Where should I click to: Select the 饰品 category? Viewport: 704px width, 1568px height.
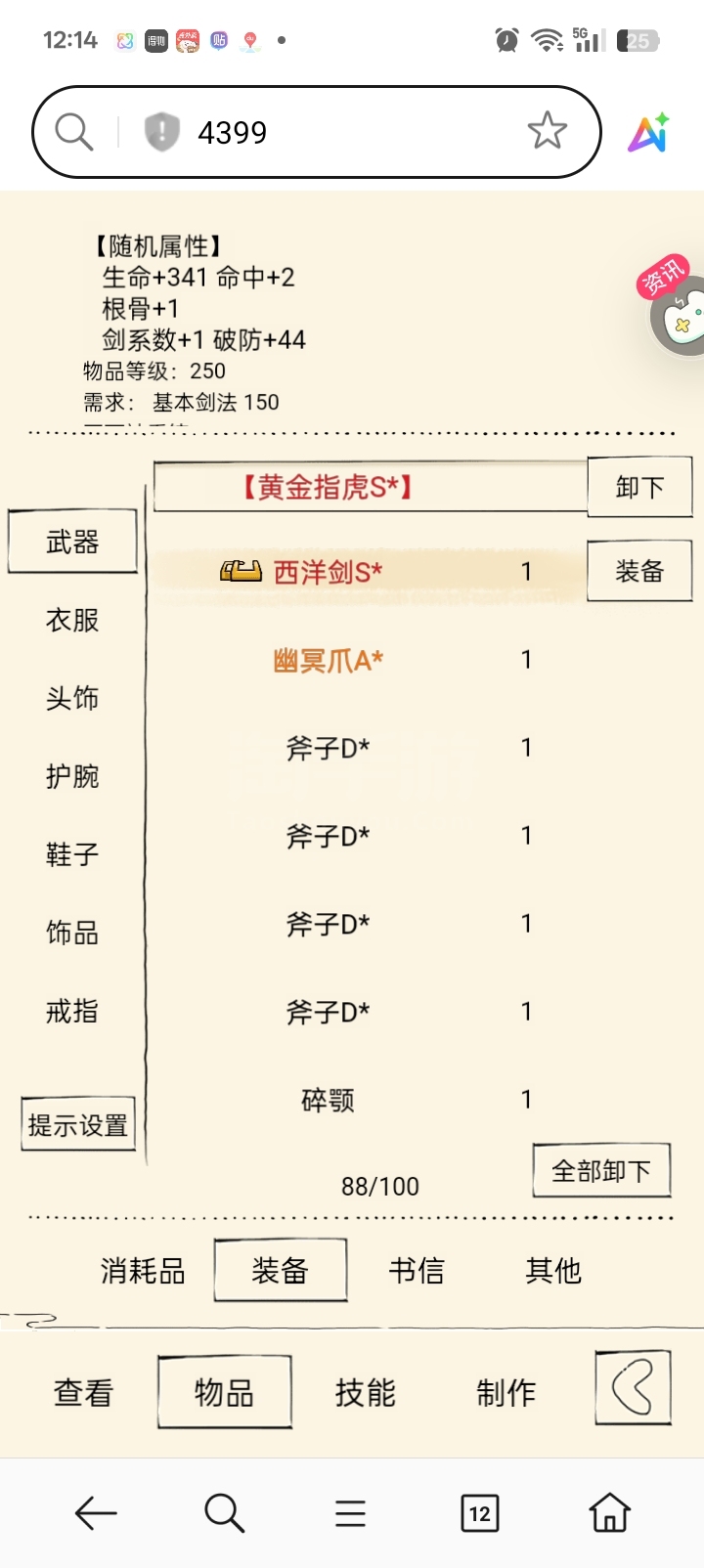tap(72, 933)
